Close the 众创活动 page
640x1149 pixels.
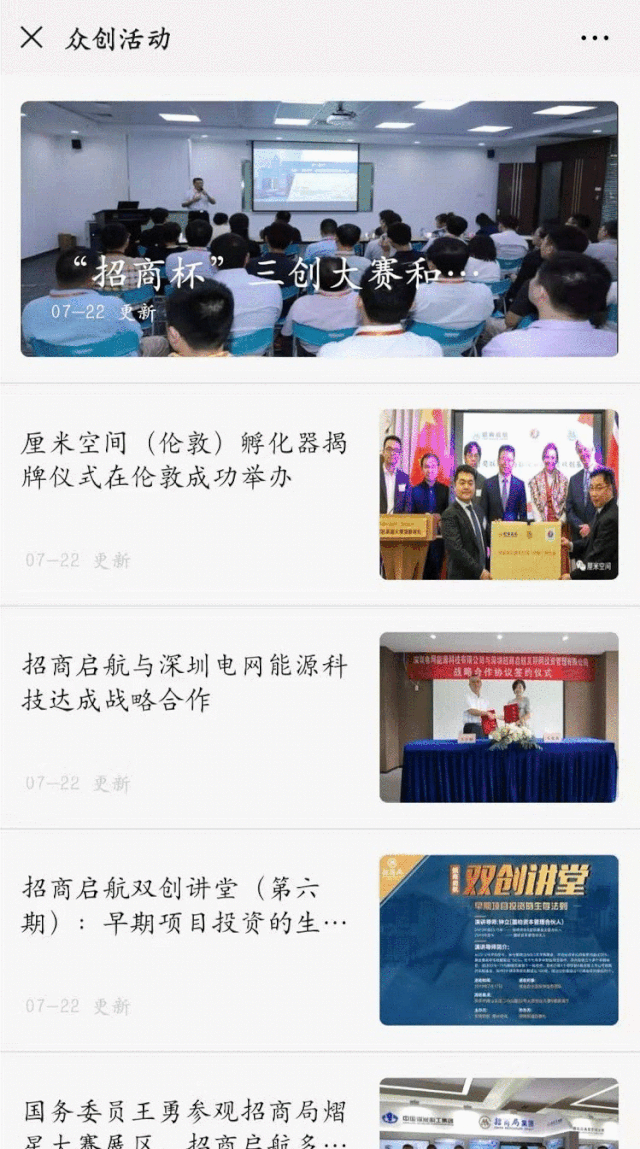click(x=32, y=38)
